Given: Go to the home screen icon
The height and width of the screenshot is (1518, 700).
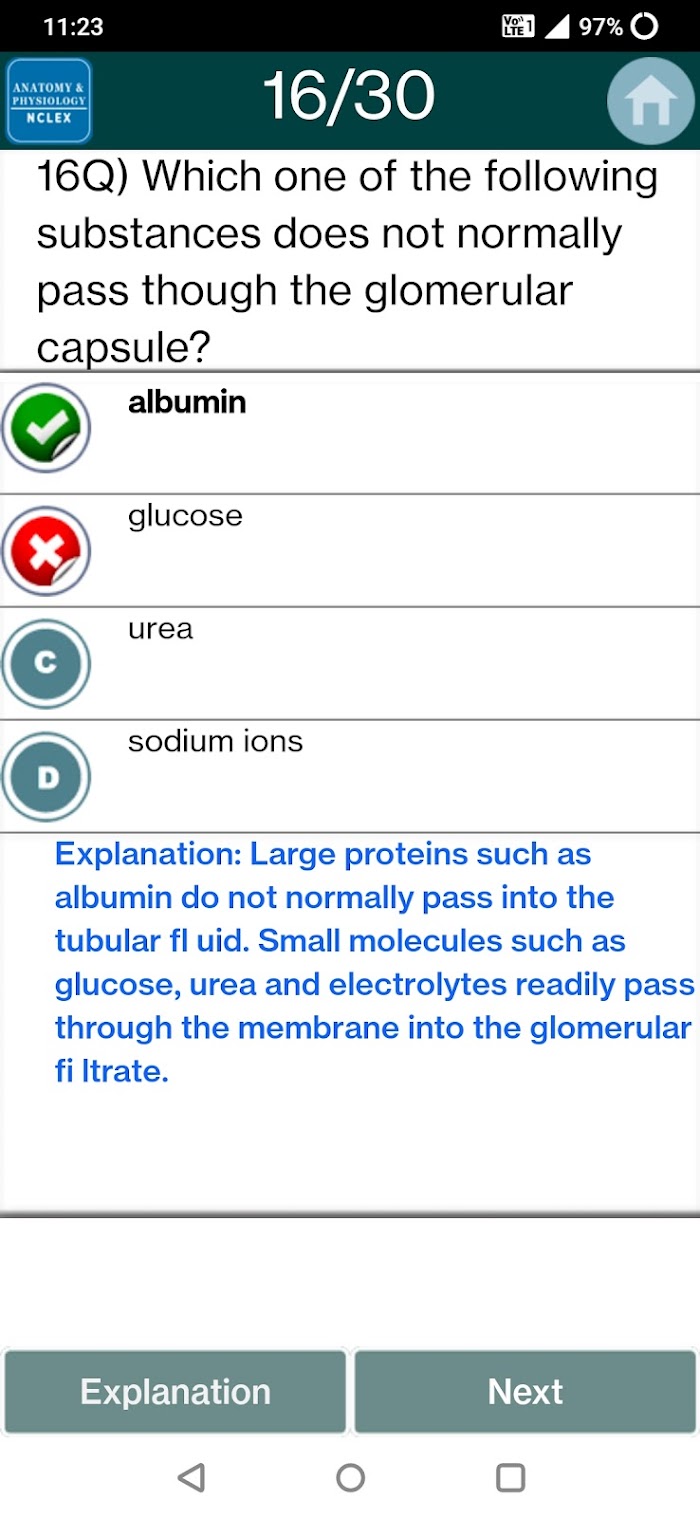Looking at the screenshot, I should (x=650, y=101).
